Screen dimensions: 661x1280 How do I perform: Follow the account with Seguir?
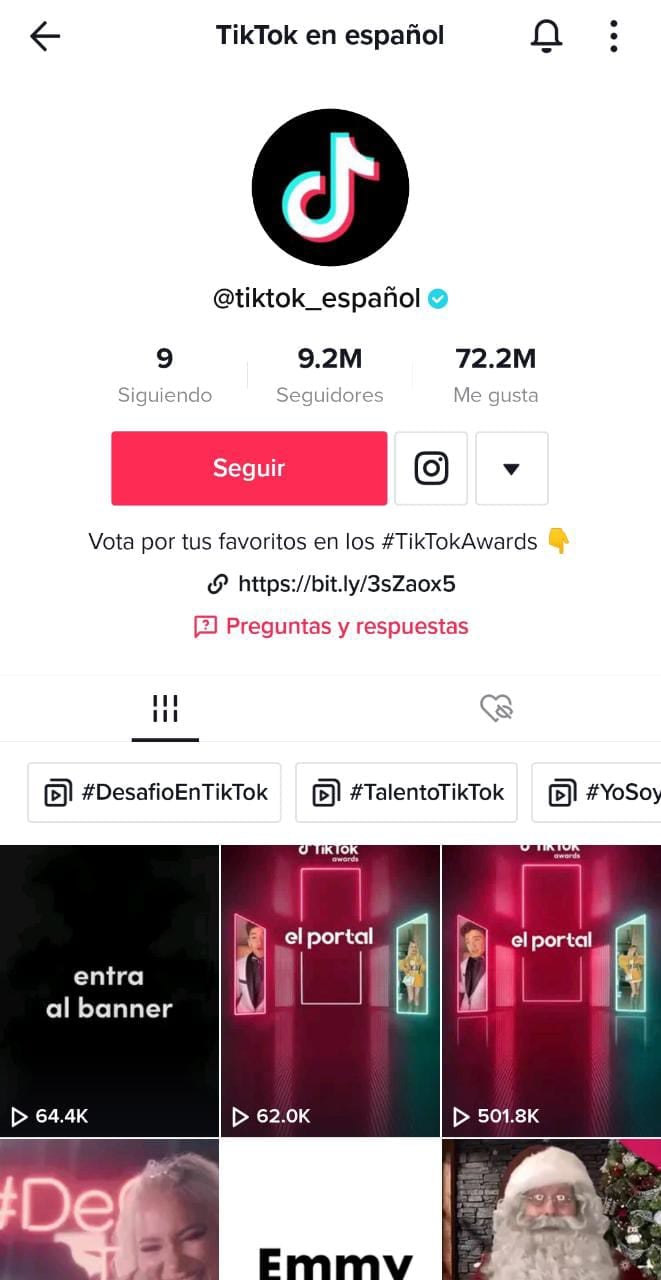pos(249,468)
